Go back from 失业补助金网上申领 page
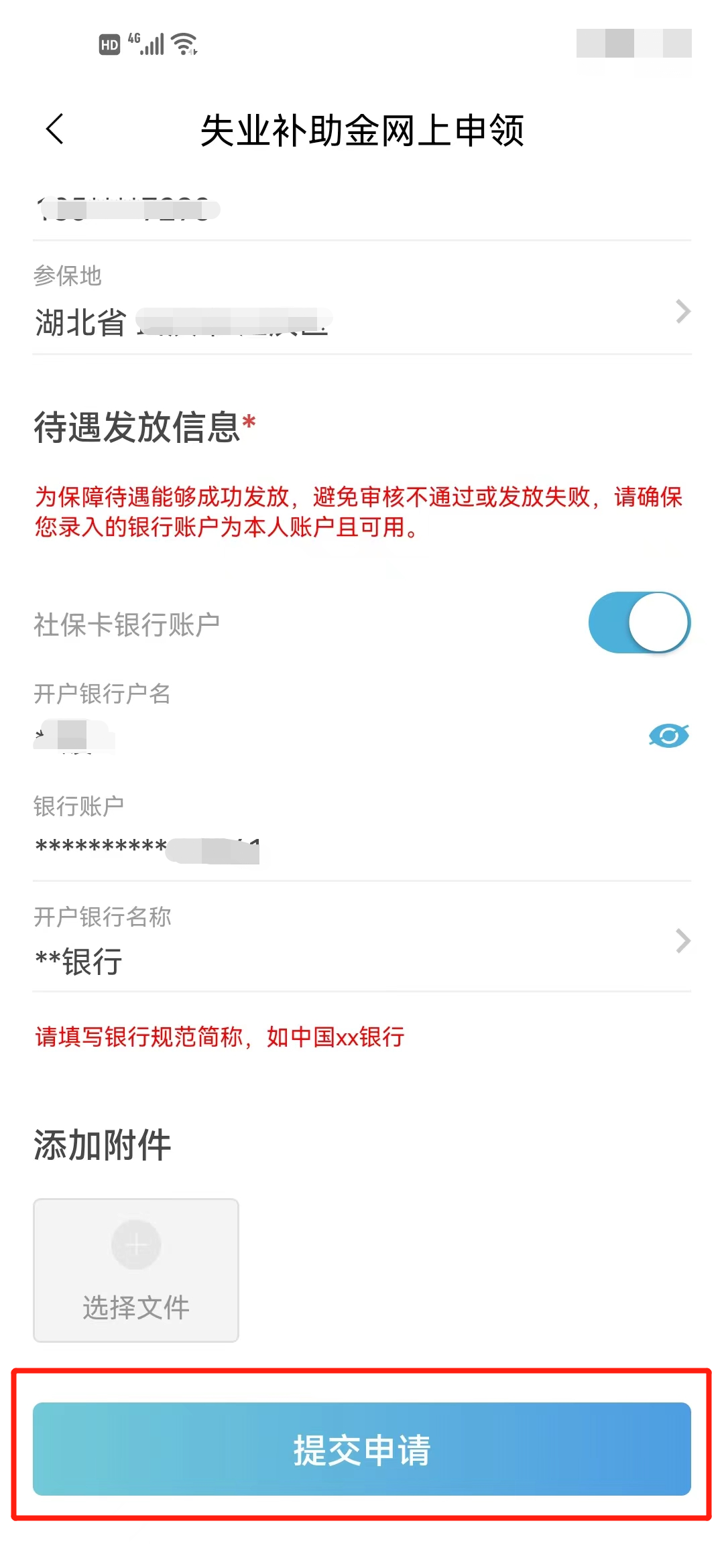Image resolution: width=724 pixels, height=1568 pixels. (x=55, y=129)
